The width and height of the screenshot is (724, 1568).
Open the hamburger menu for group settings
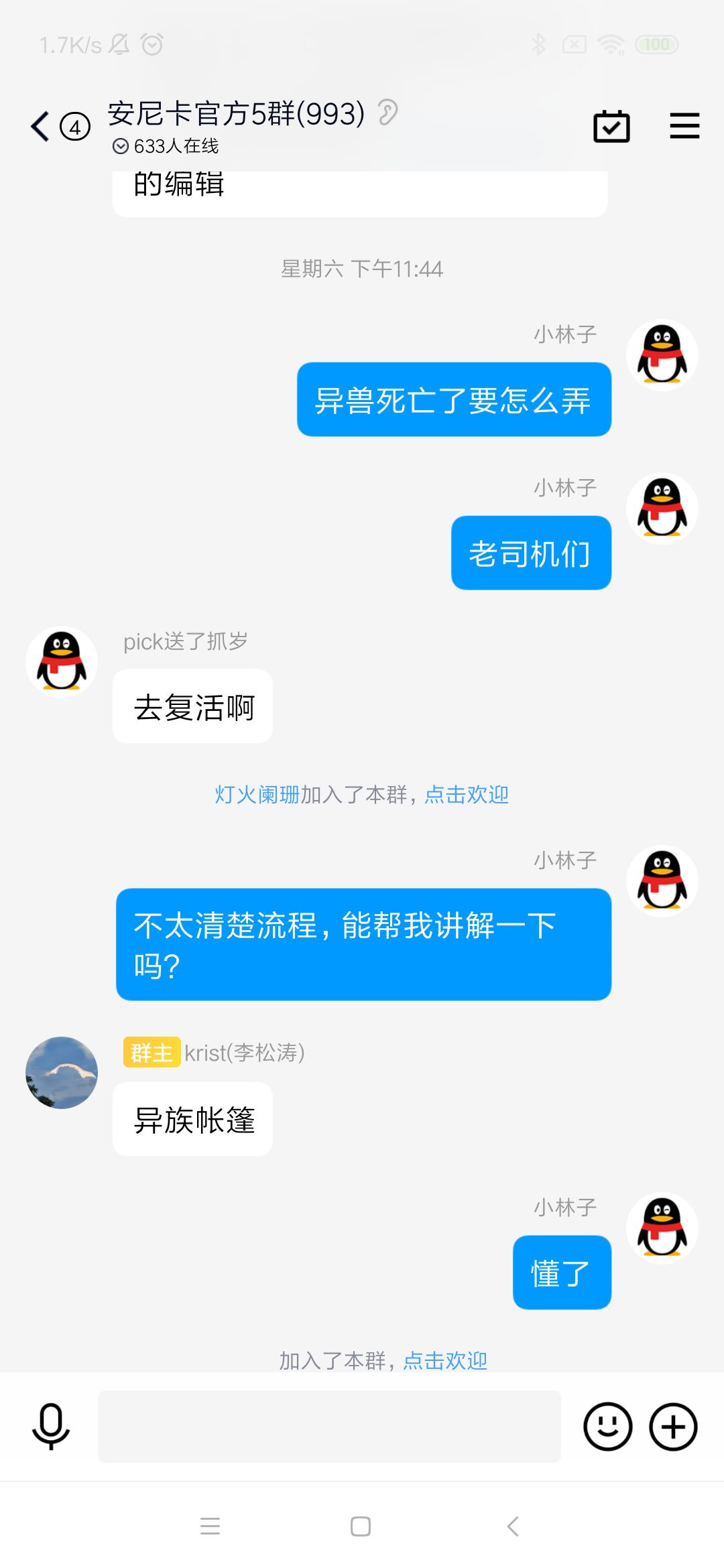[x=684, y=125]
